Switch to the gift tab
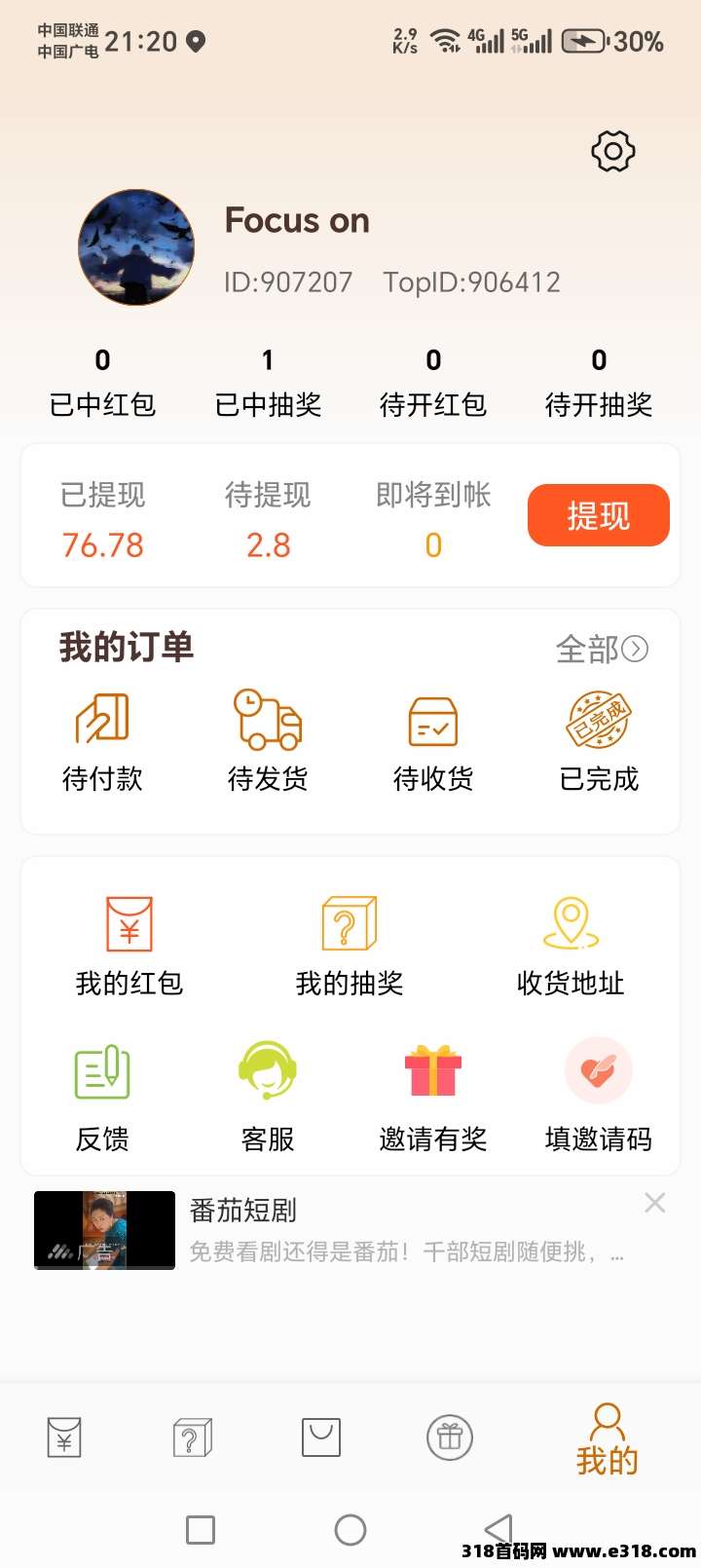The height and width of the screenshot is (1568, 701). click(450, 1437)
